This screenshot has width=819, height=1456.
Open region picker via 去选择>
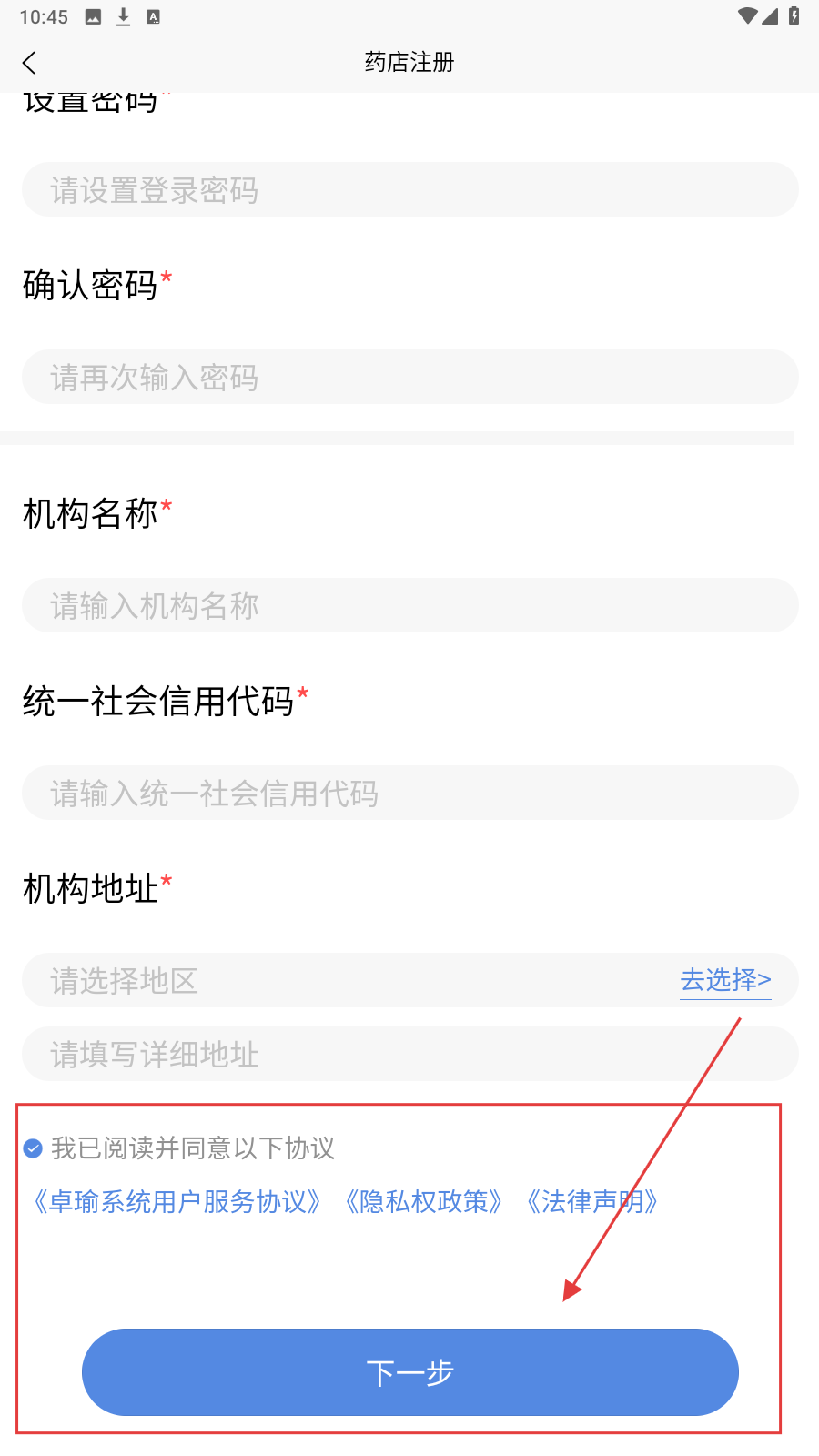coord(725,980)
